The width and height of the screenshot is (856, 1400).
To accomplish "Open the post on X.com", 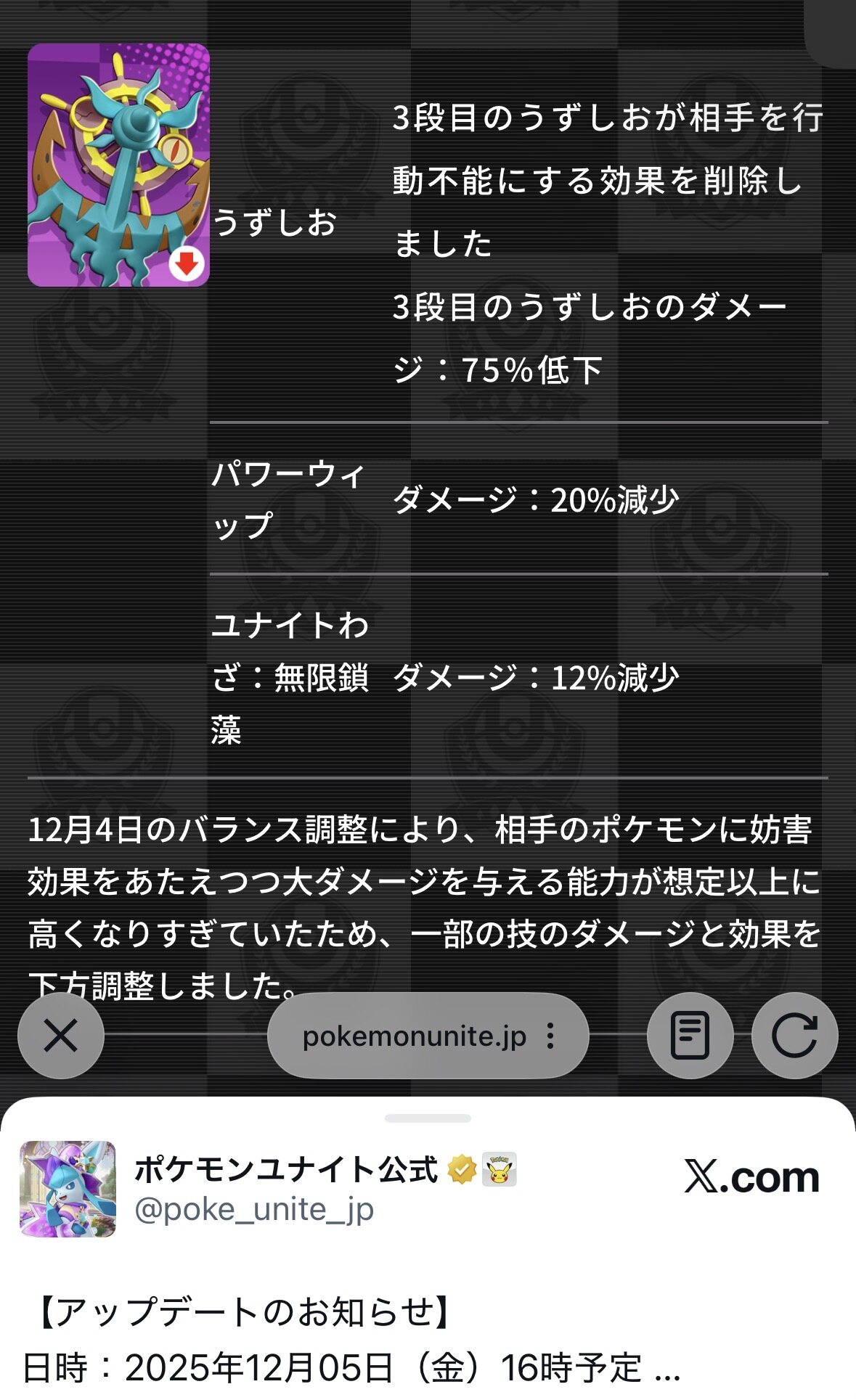I will 752,1177.
